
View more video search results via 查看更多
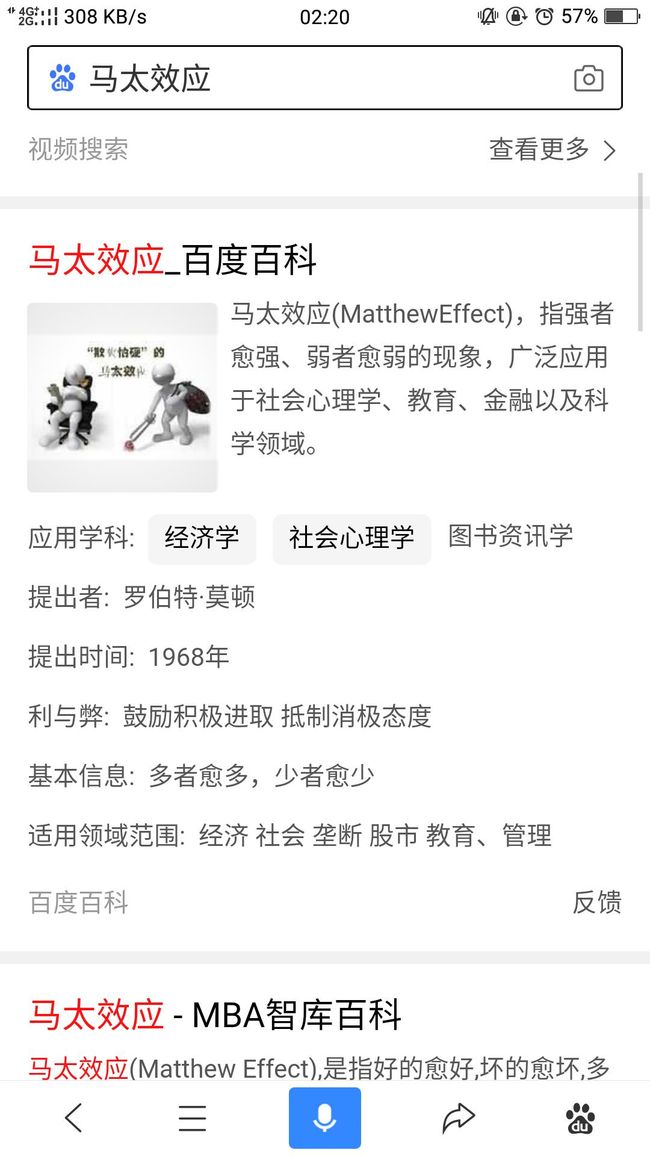tap(553, 150)
